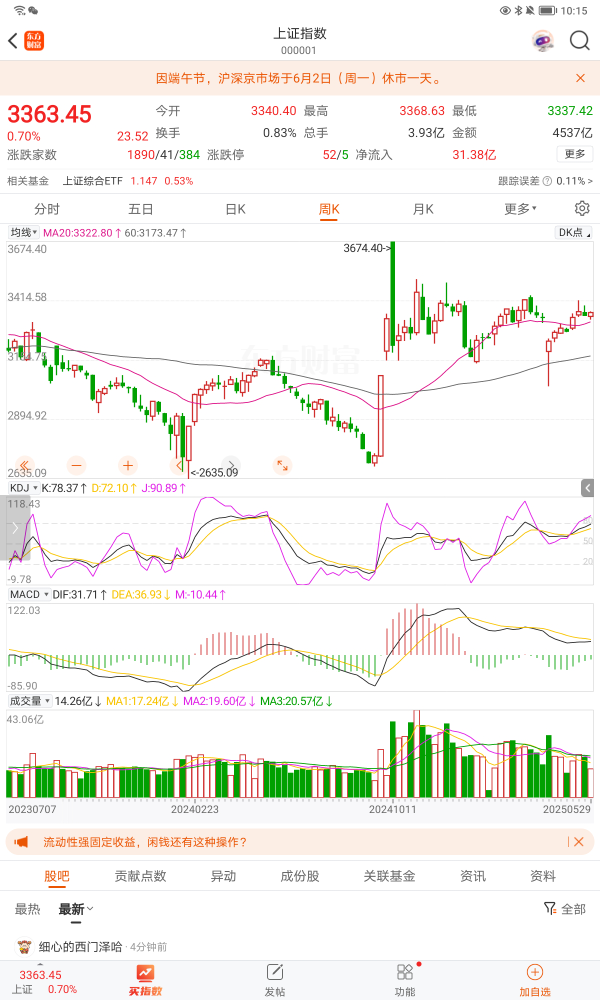600x1000 pixels.
Task: Add index to watchlist via 加自选
Action: click(x=534, y=978)
